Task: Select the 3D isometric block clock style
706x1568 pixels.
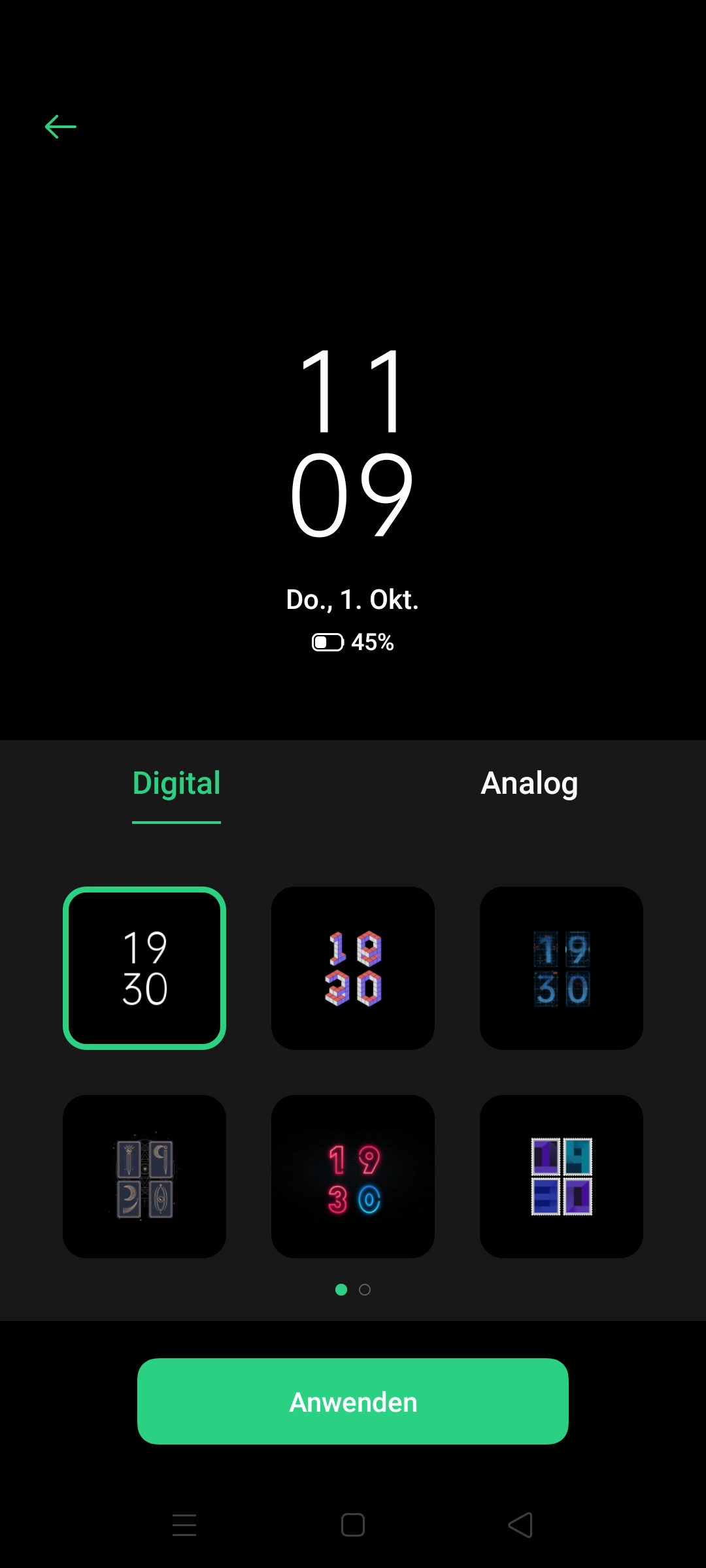Action: 353,968
